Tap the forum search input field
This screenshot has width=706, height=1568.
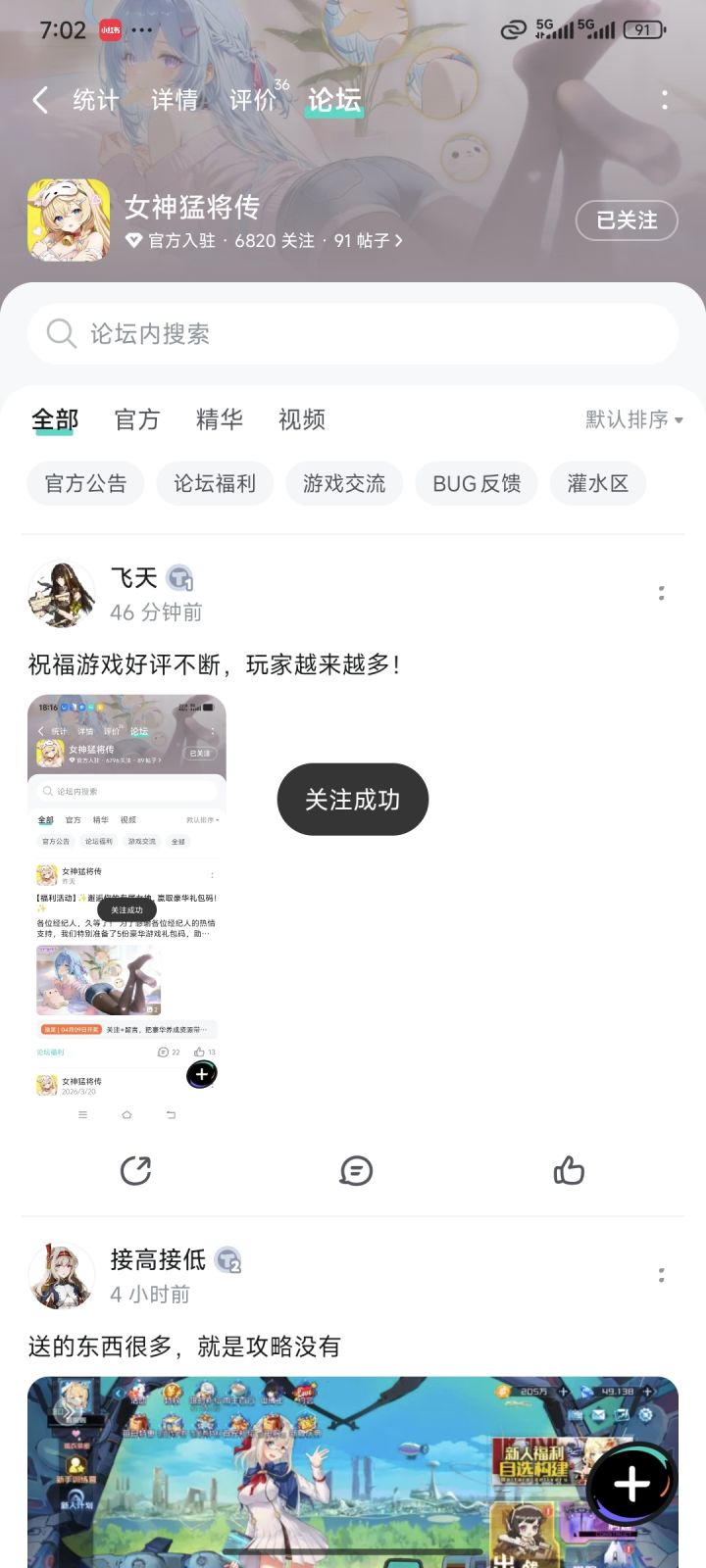click(353, 334)
